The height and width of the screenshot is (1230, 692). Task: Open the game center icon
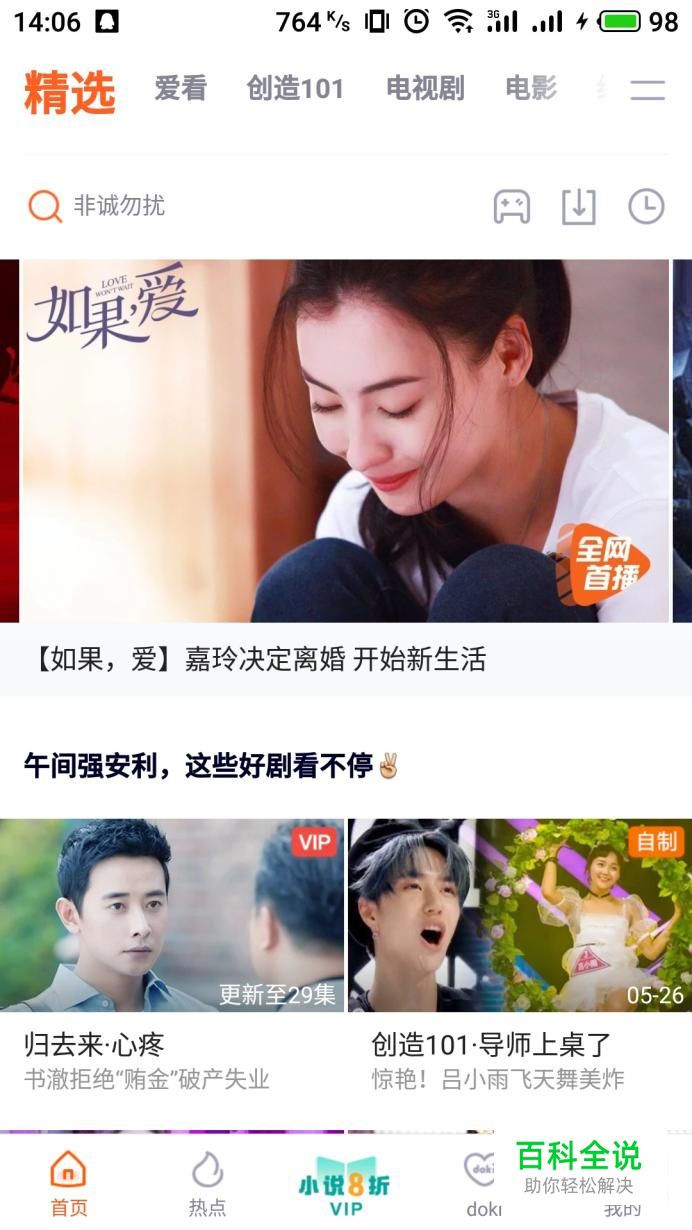(512, 207)
